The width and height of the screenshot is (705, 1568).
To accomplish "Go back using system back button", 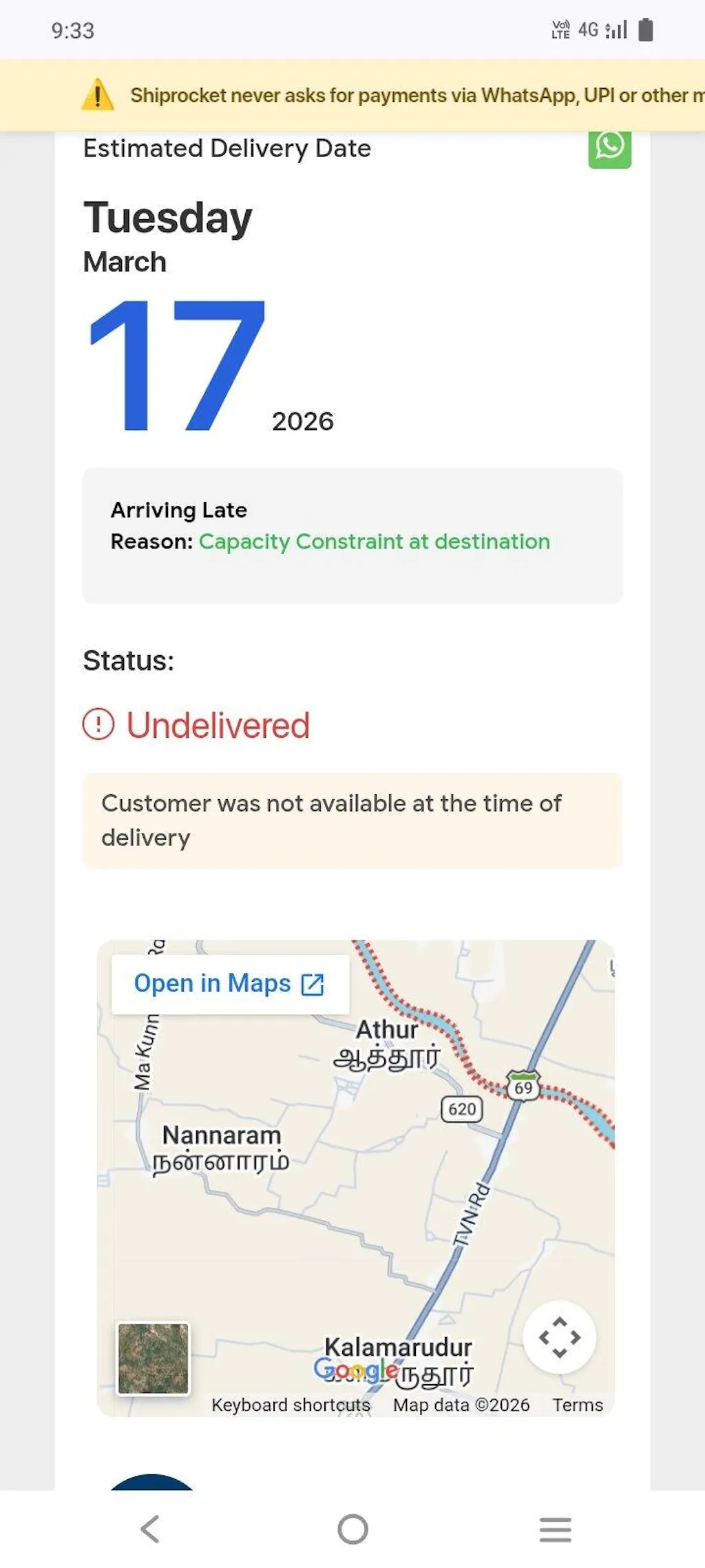I will 150,1529.
